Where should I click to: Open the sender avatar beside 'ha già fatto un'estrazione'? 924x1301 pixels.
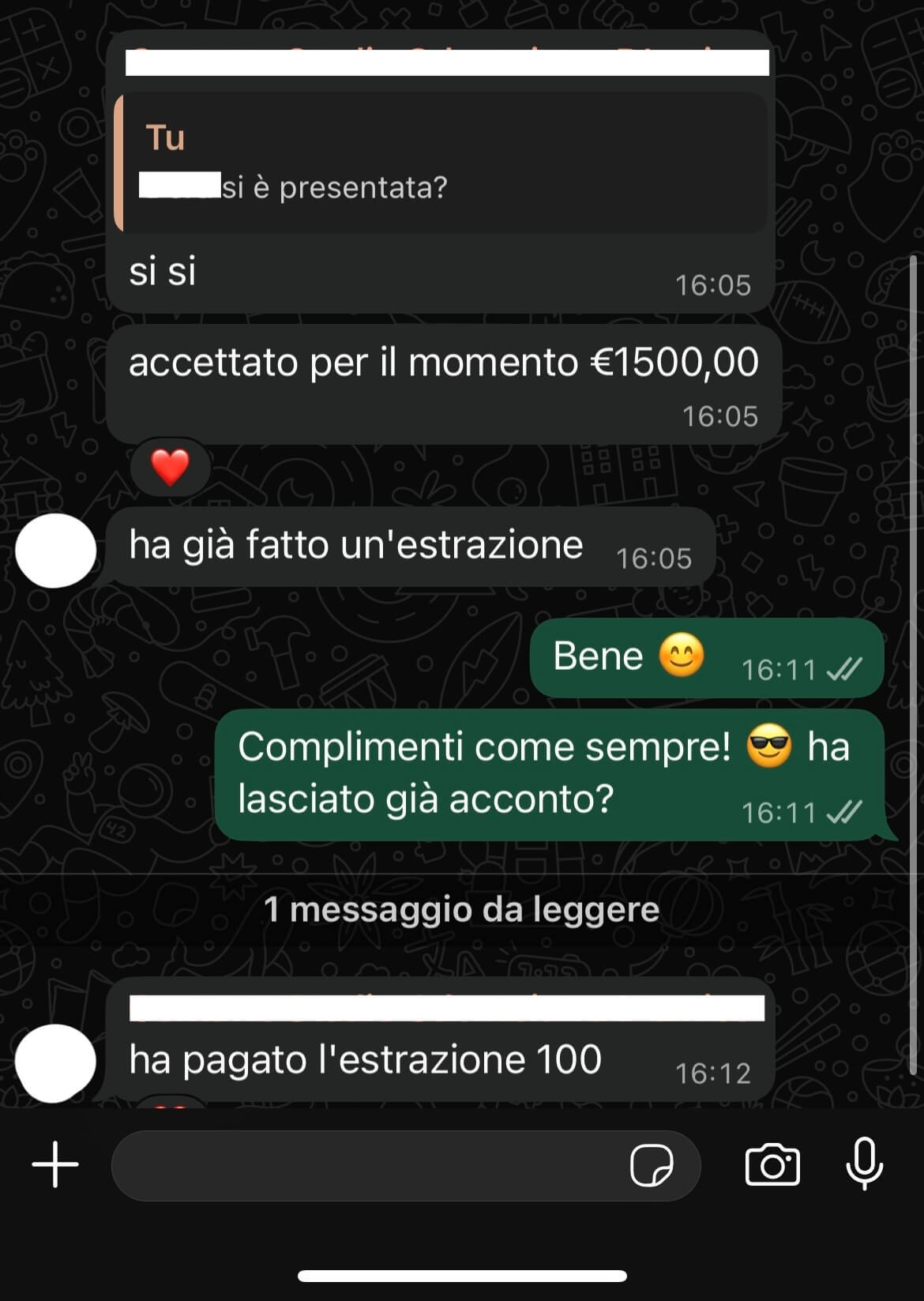click(55, 551)
